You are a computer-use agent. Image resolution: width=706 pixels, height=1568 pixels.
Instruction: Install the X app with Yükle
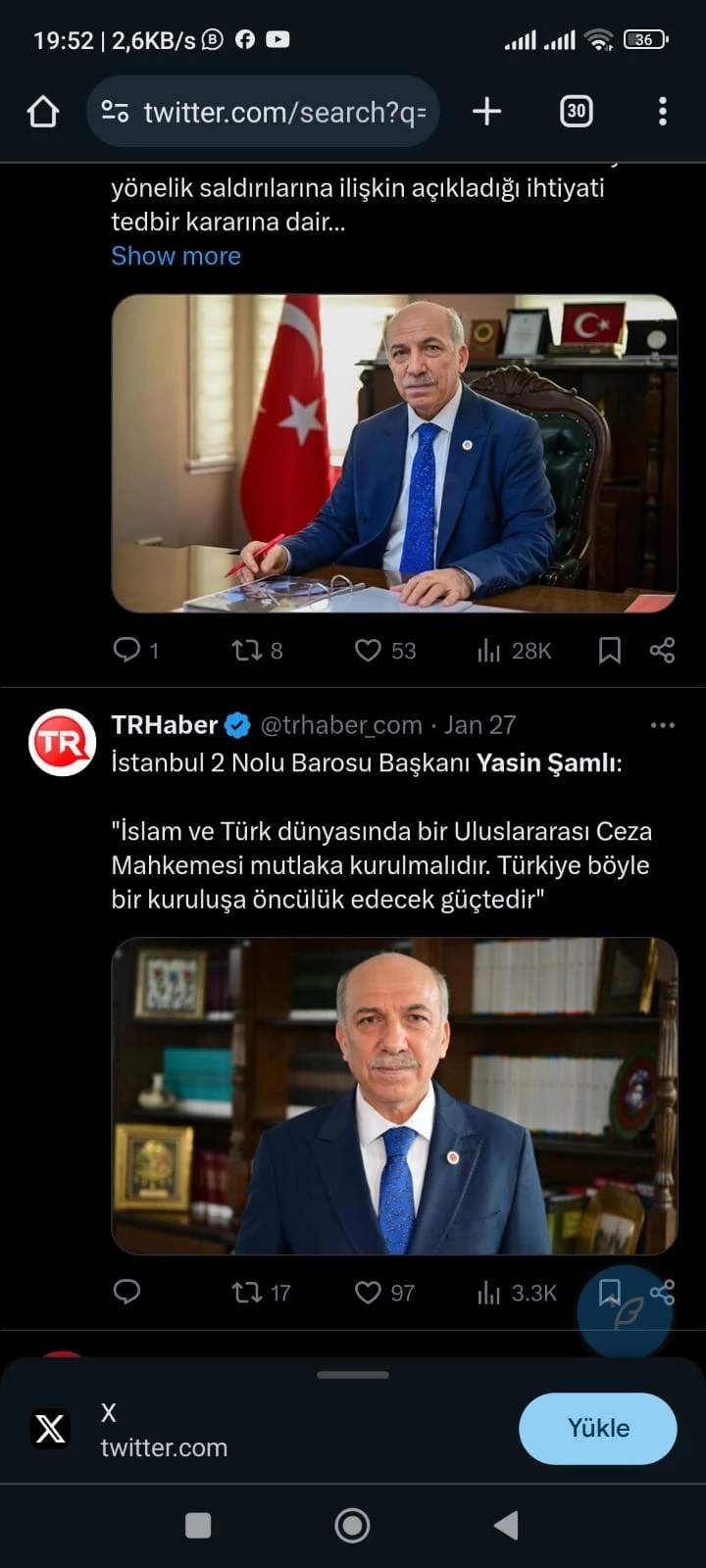pyautogui.click(x=597, y=1428)
